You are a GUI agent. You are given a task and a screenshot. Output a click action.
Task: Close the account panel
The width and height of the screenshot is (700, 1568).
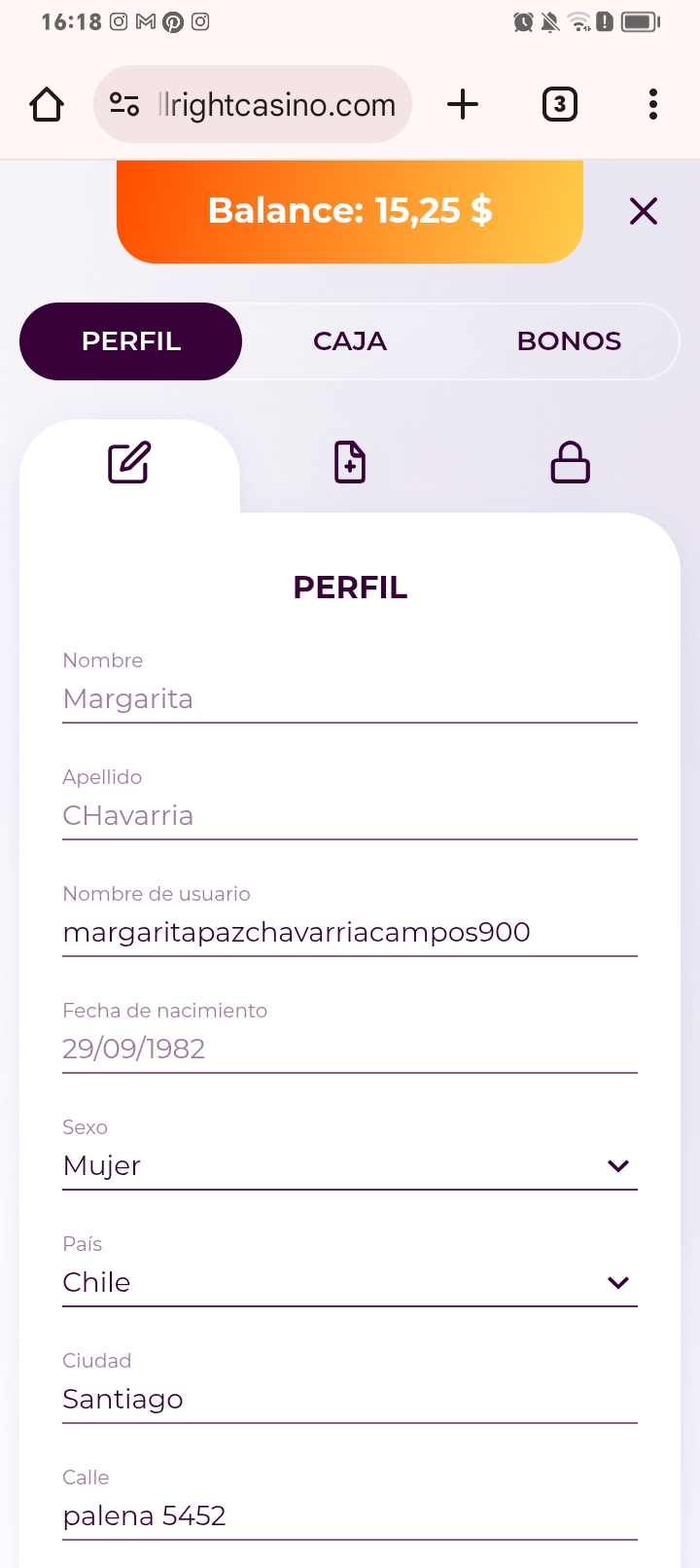pyautogui.click(x=644, y=211)
